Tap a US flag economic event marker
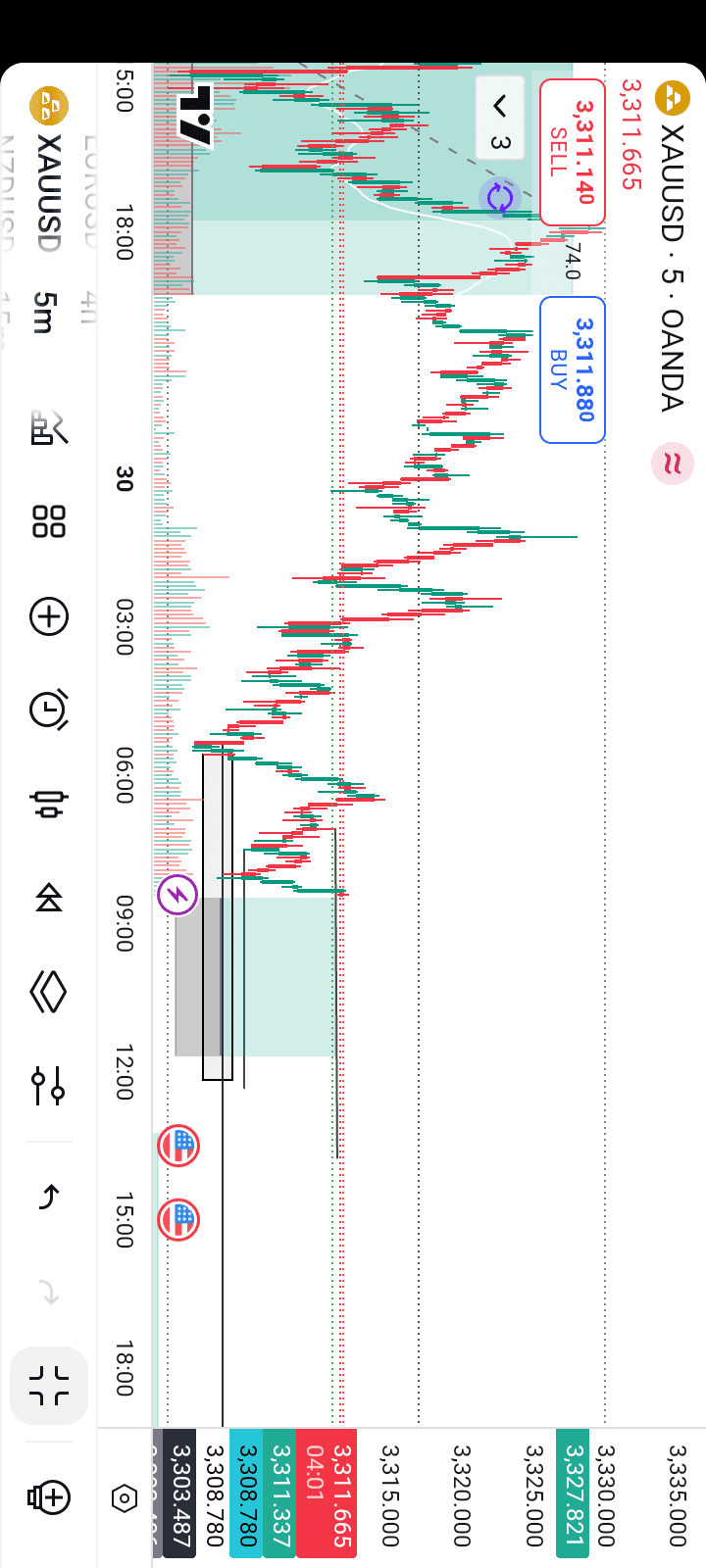Viewport: 706px width, 1568px height. (177, 1145)
